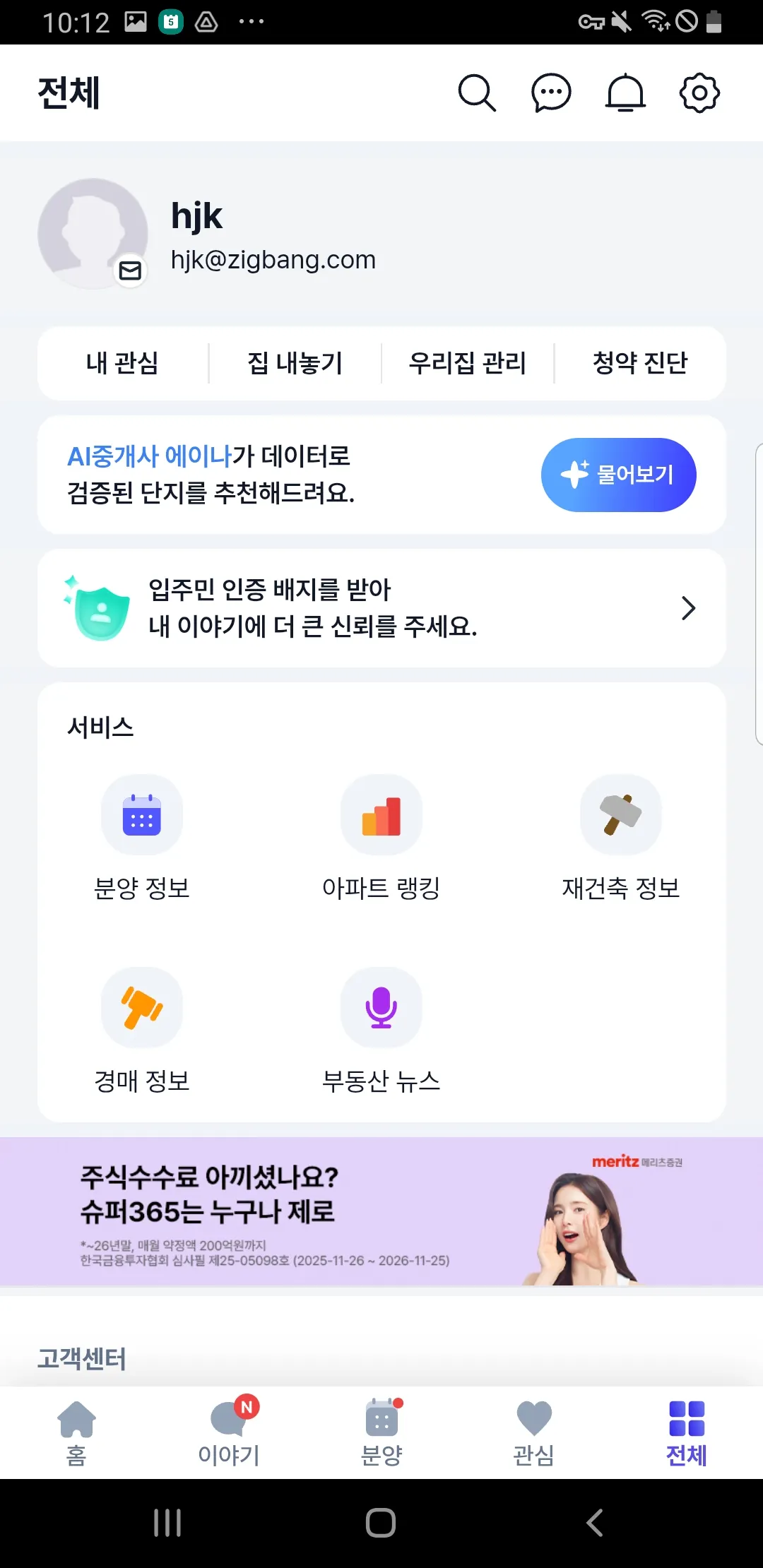This screenshot has height=1568, width=763.
Task: Open the chat messages icon
Action: tap(551, 93)
